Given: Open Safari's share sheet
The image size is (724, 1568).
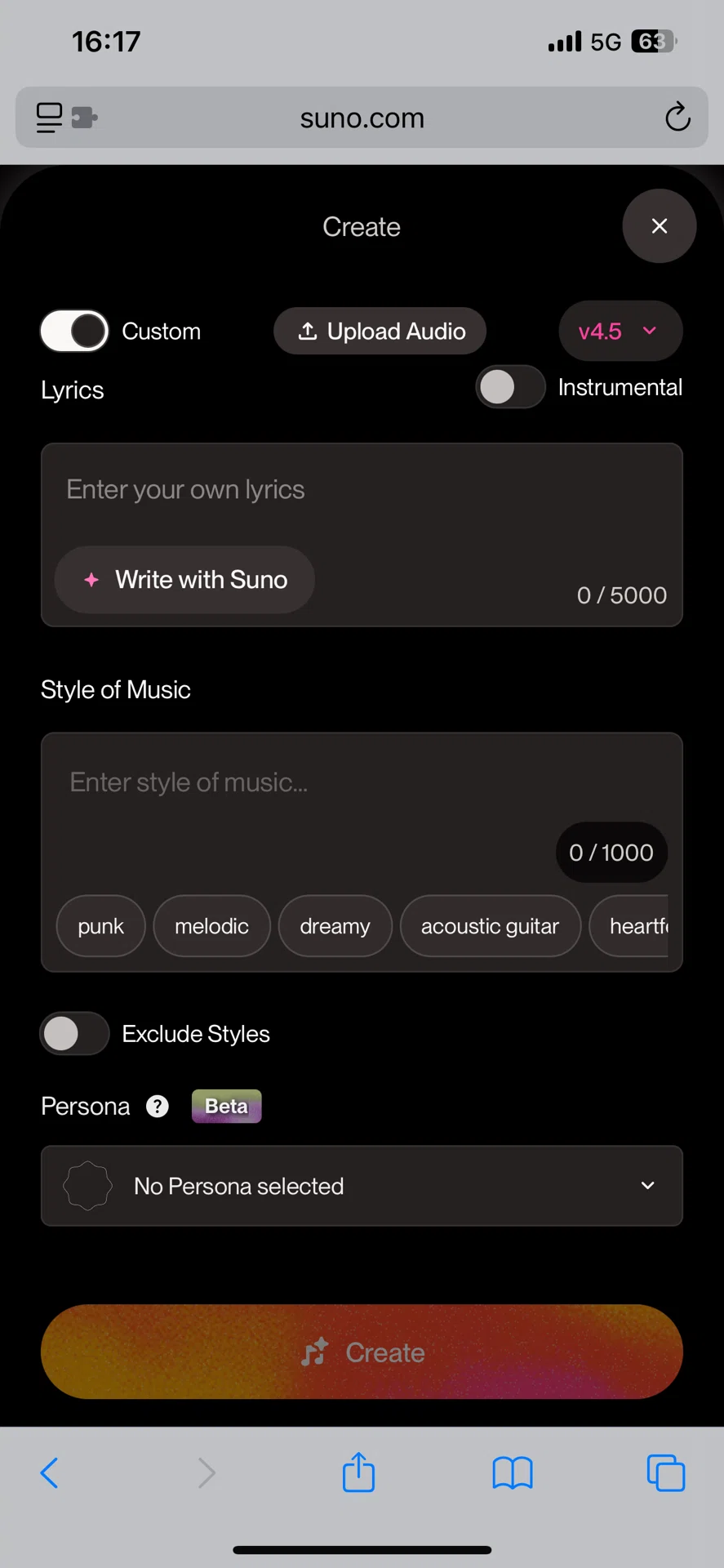Looking at the screenshot, I should point(358,1472).
